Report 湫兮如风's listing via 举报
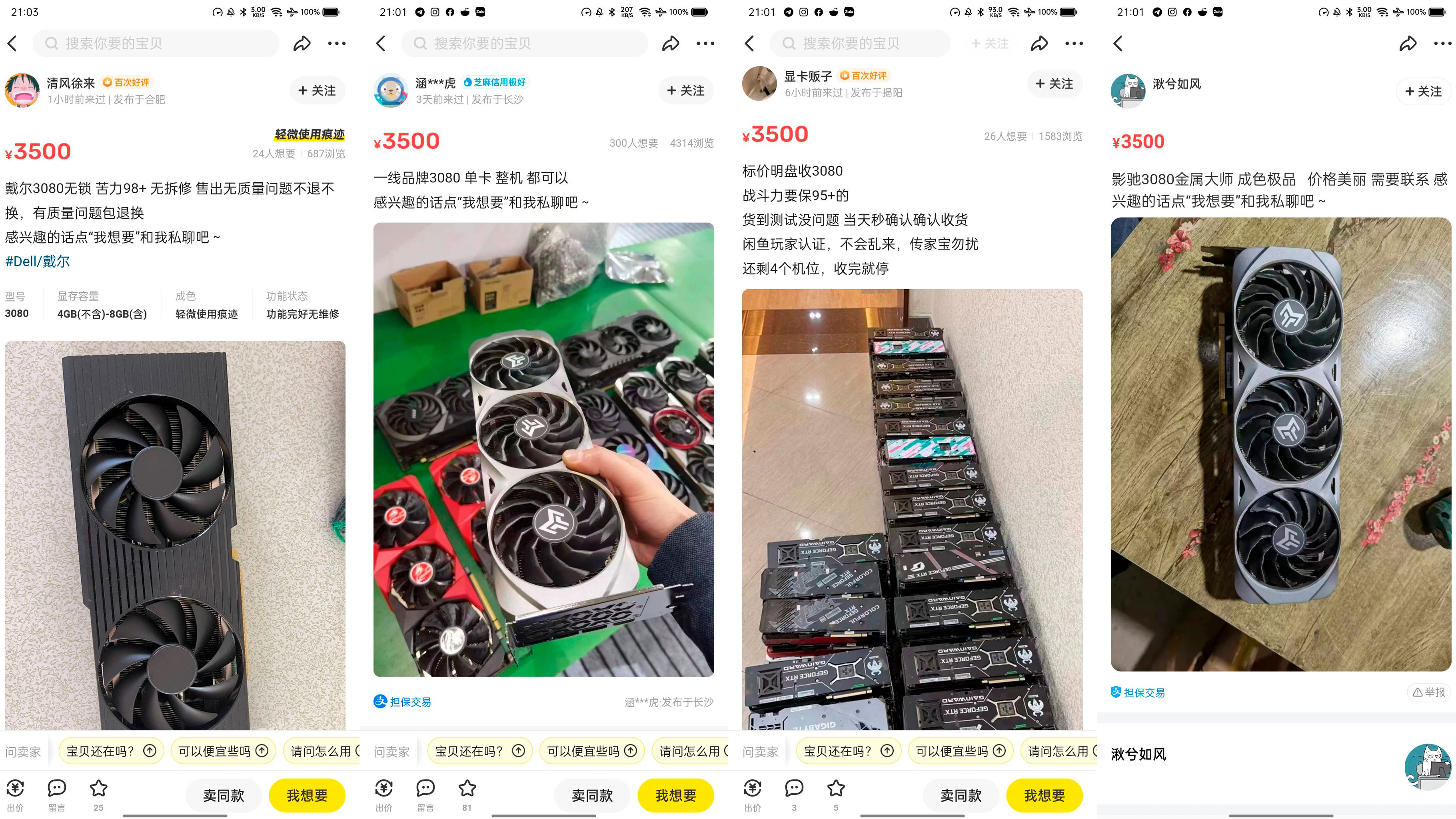 (x=1429, y=692)
